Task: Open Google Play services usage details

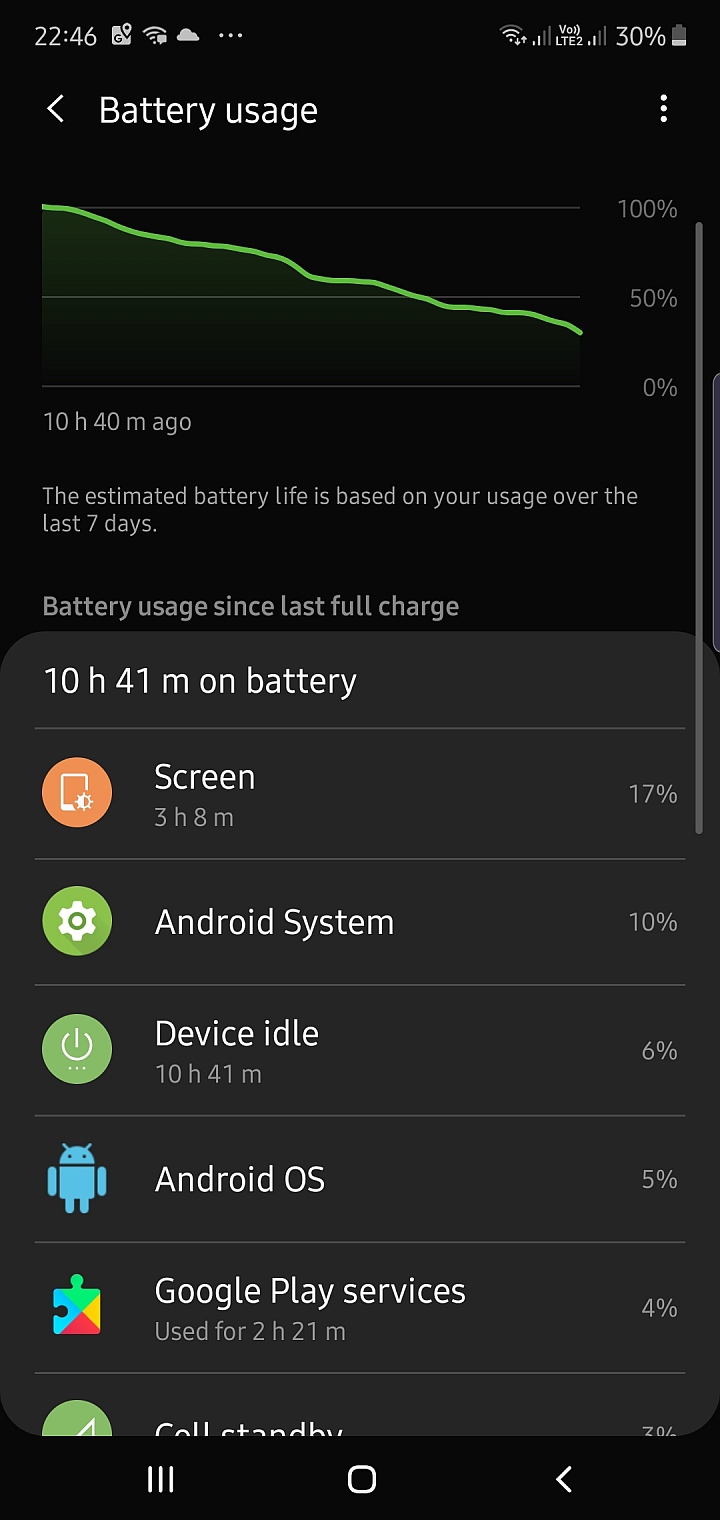Action: point(360,1308)
